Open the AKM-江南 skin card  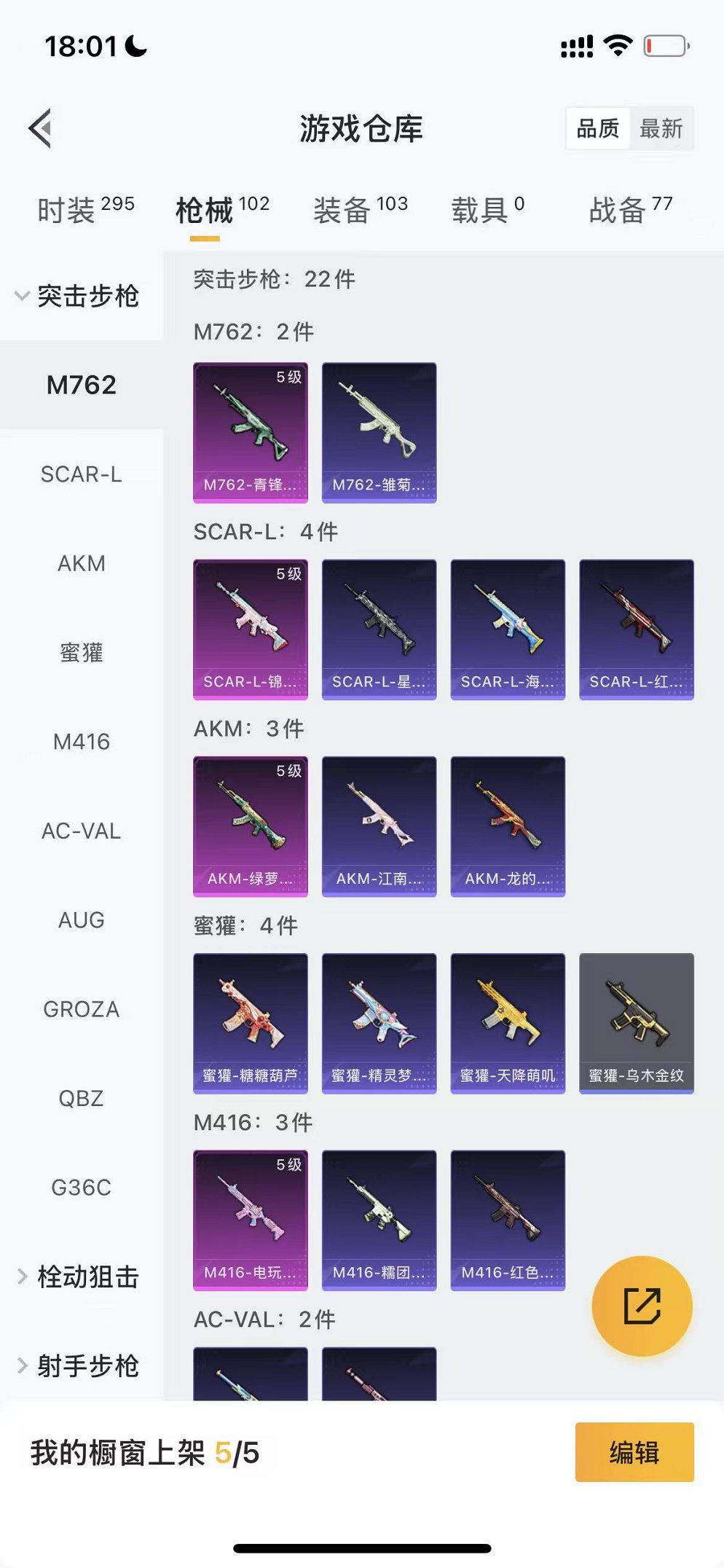coord(379,826)
